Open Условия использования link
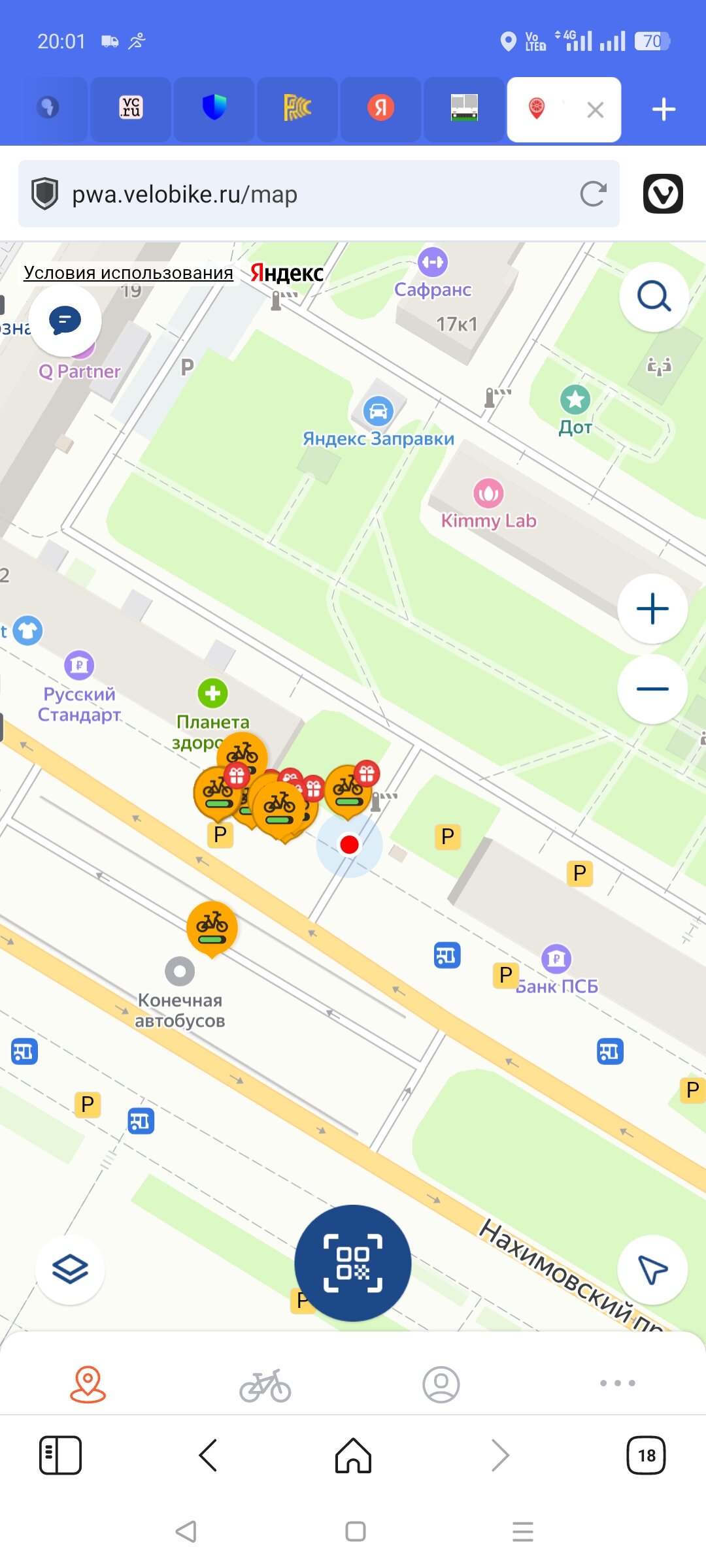The image size is (706, 1568). point(128,272)
